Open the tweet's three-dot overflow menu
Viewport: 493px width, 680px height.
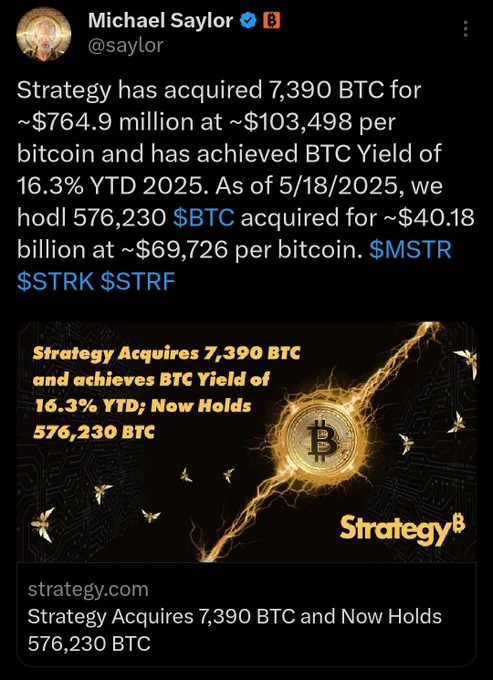466,29
